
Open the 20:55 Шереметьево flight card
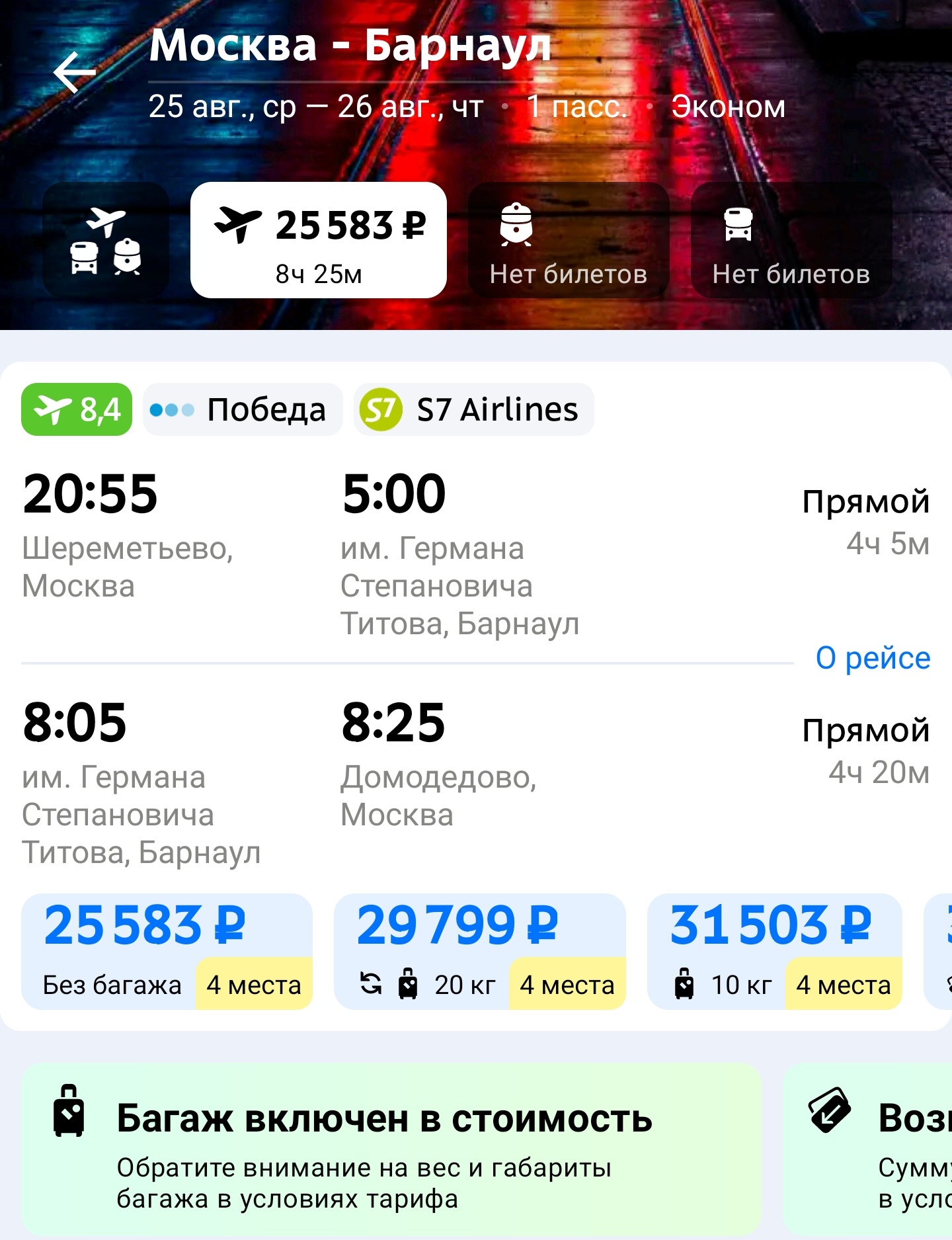click(x=397, y=549)
